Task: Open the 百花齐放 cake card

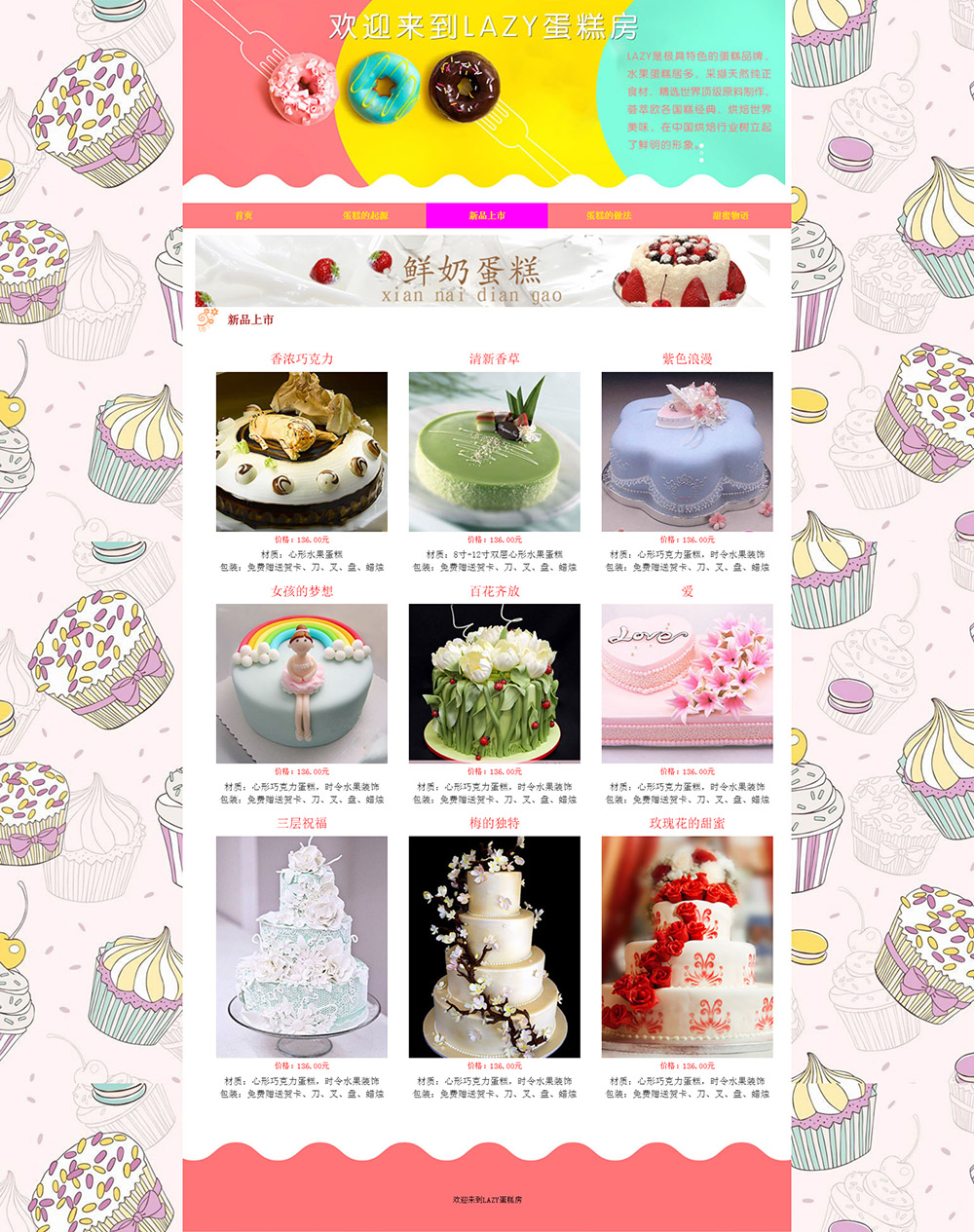Action: [x=494, y=683]
